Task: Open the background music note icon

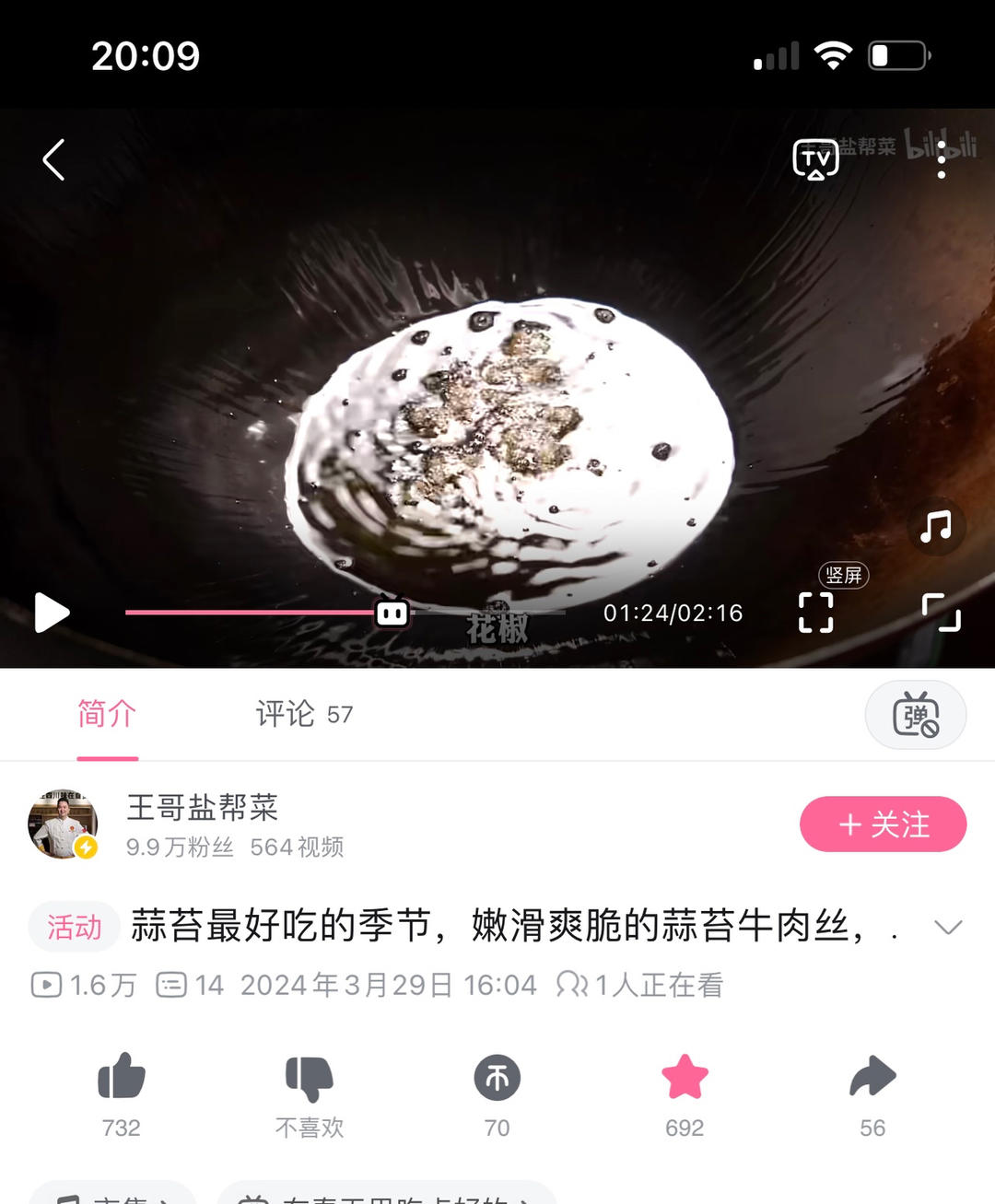Action: tap(936, 527)
